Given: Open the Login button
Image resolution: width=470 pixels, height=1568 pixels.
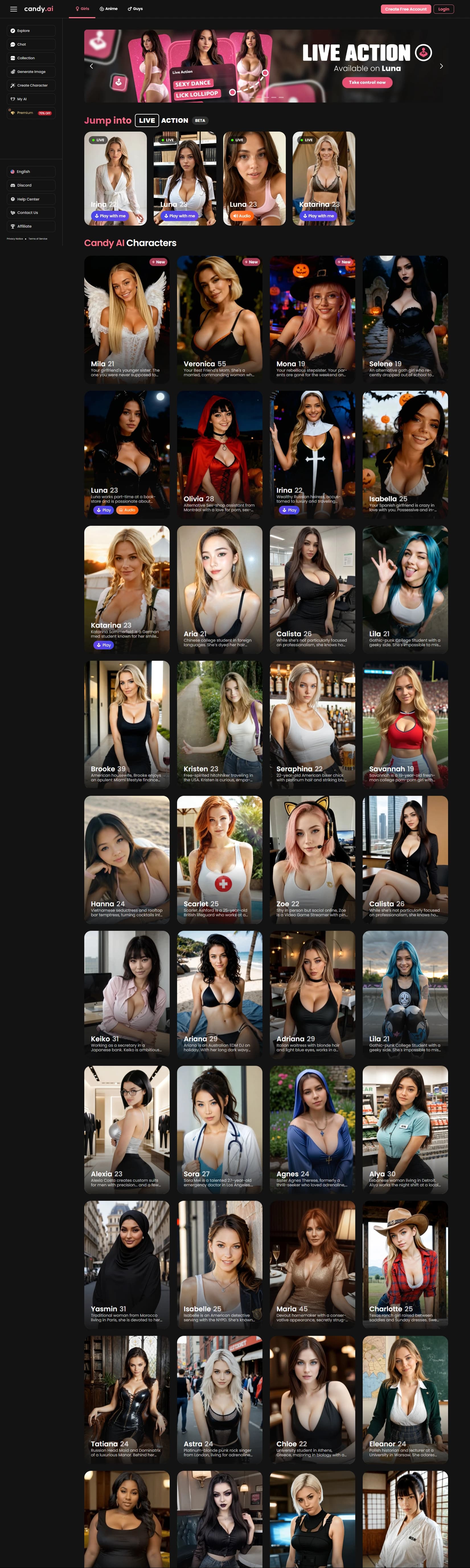Looking at the screenshot, I should point(443,9).
